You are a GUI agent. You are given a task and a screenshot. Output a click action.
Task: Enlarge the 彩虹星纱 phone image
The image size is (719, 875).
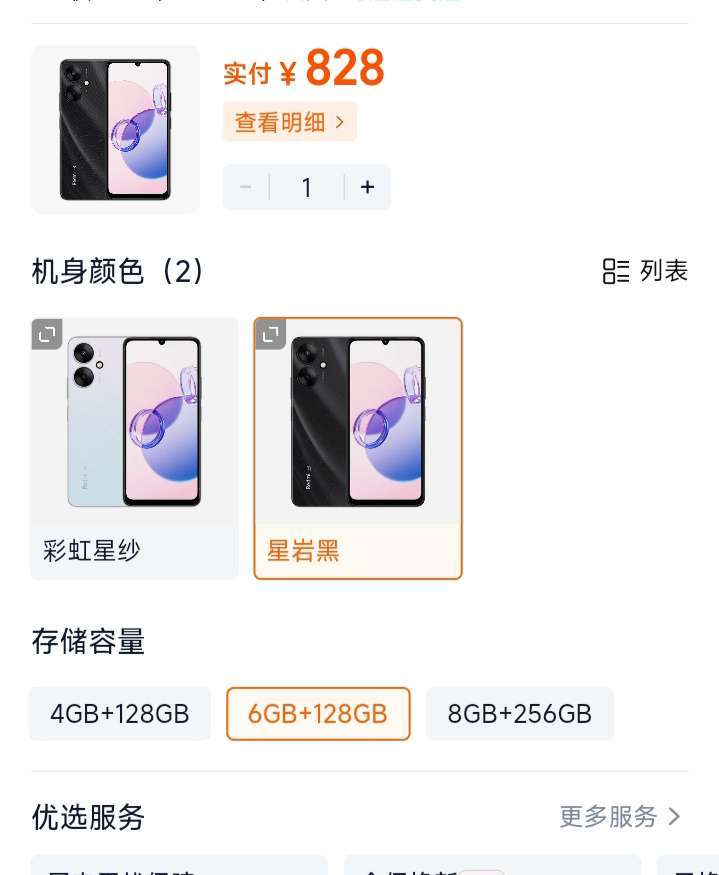pos(46,334)
